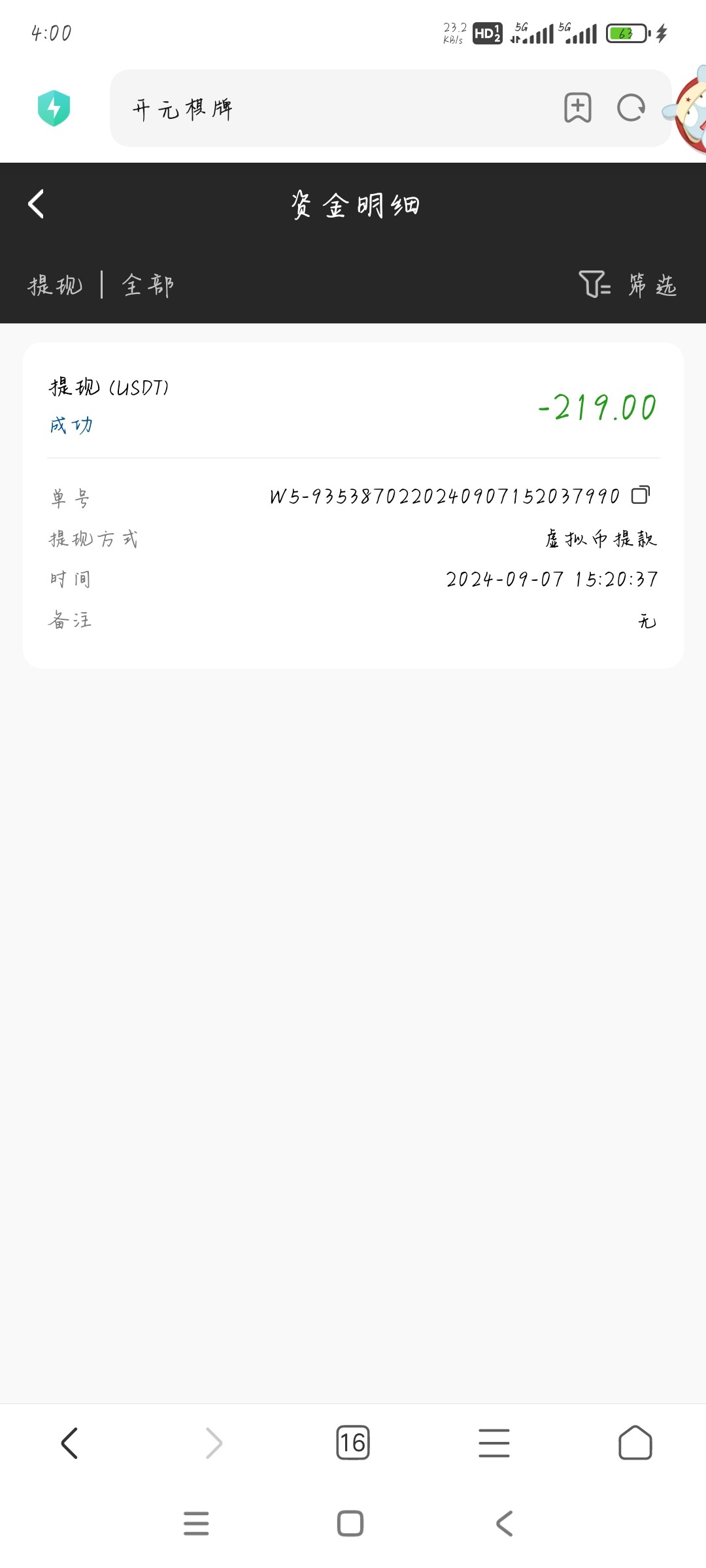Open the browser menu
Viewport: 706px width, 1568px height.
click(494, 1443)
